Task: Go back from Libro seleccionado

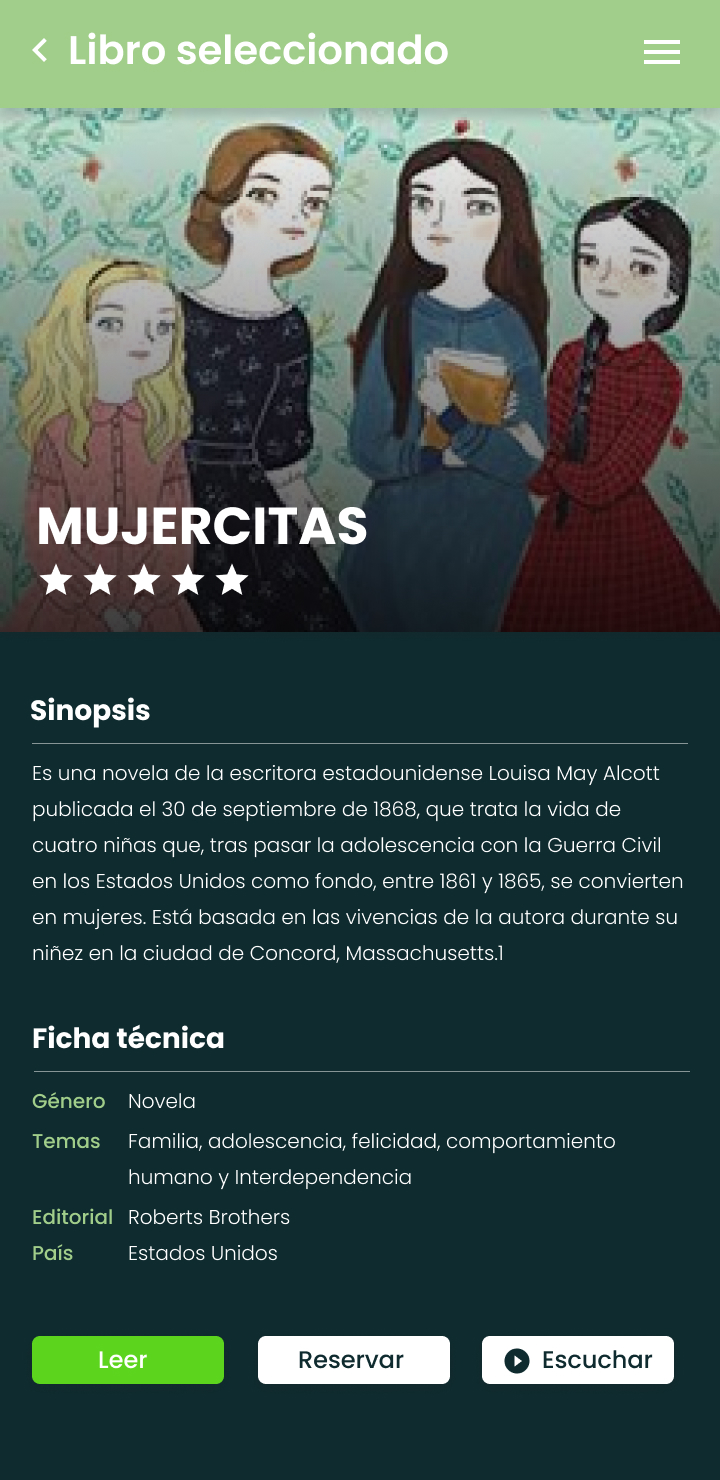Action: point(40,51)
